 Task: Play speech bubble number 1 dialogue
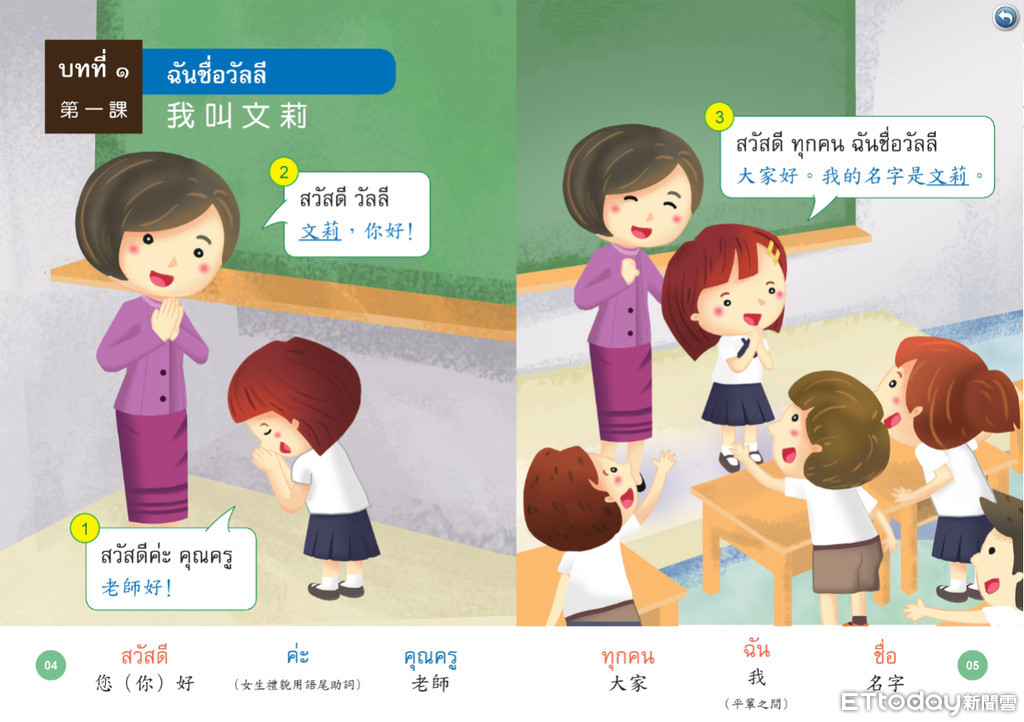89,527
